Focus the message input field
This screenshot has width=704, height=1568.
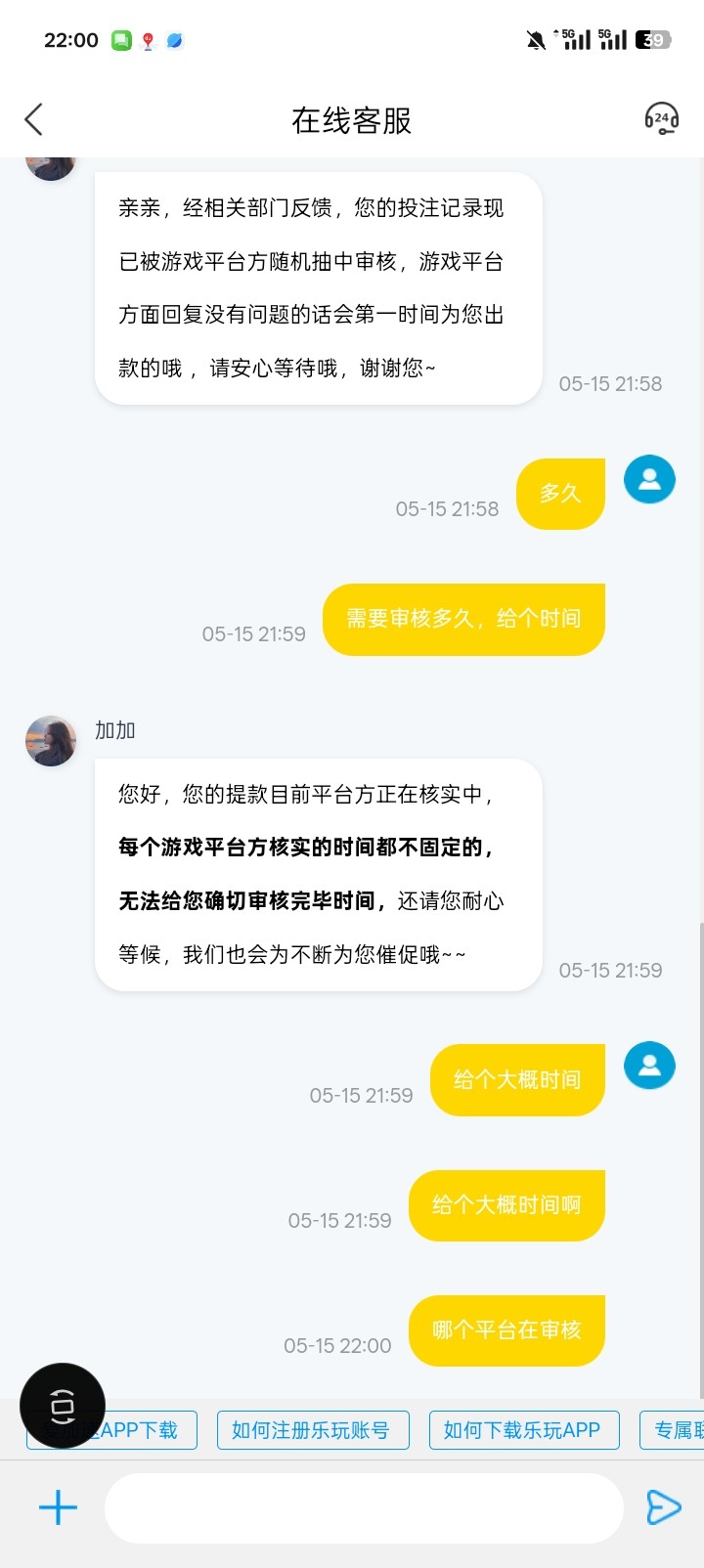(364, 1507)
